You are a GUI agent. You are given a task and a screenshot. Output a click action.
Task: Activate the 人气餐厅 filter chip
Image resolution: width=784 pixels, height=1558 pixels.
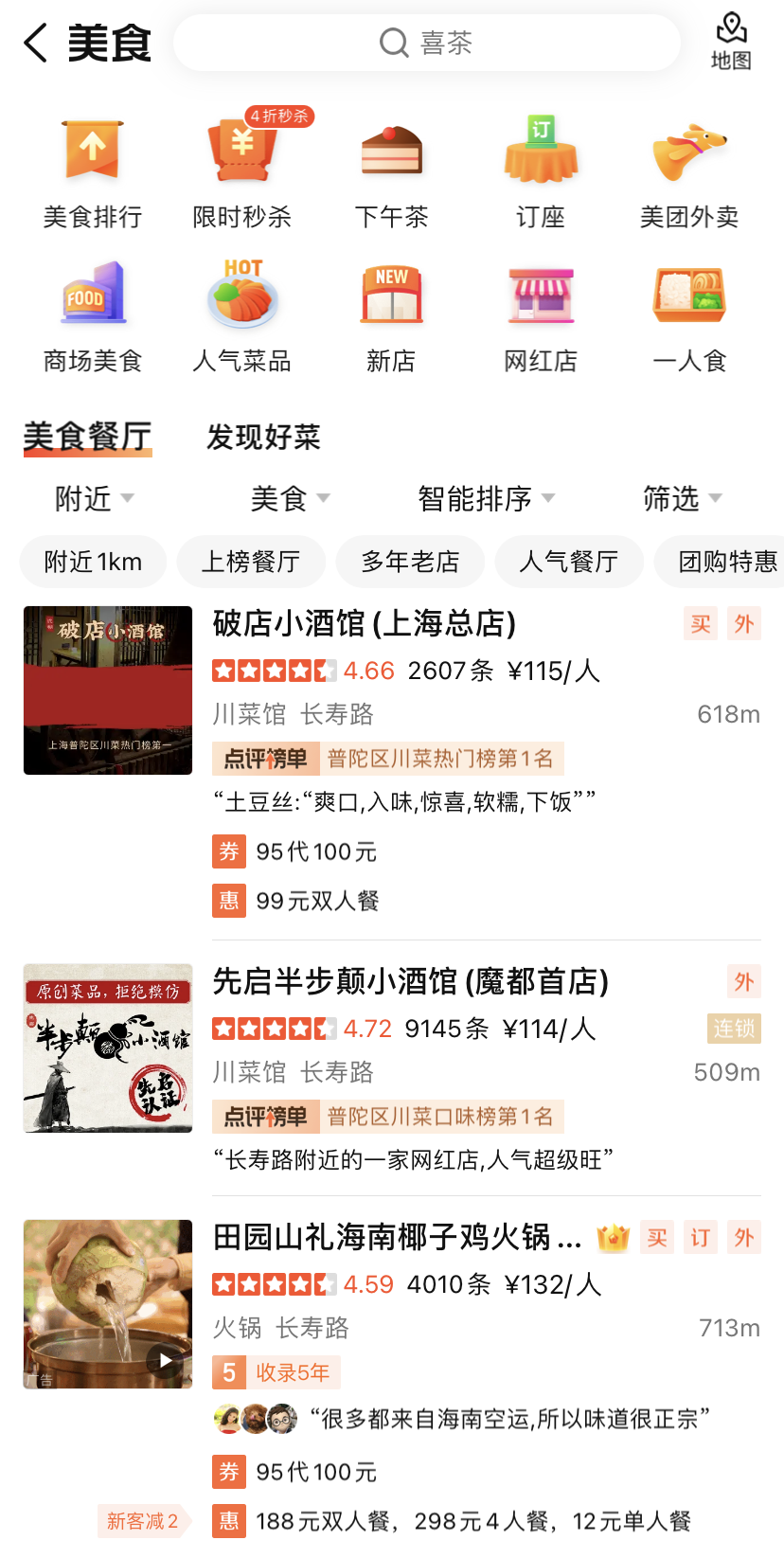click(568, 562)
